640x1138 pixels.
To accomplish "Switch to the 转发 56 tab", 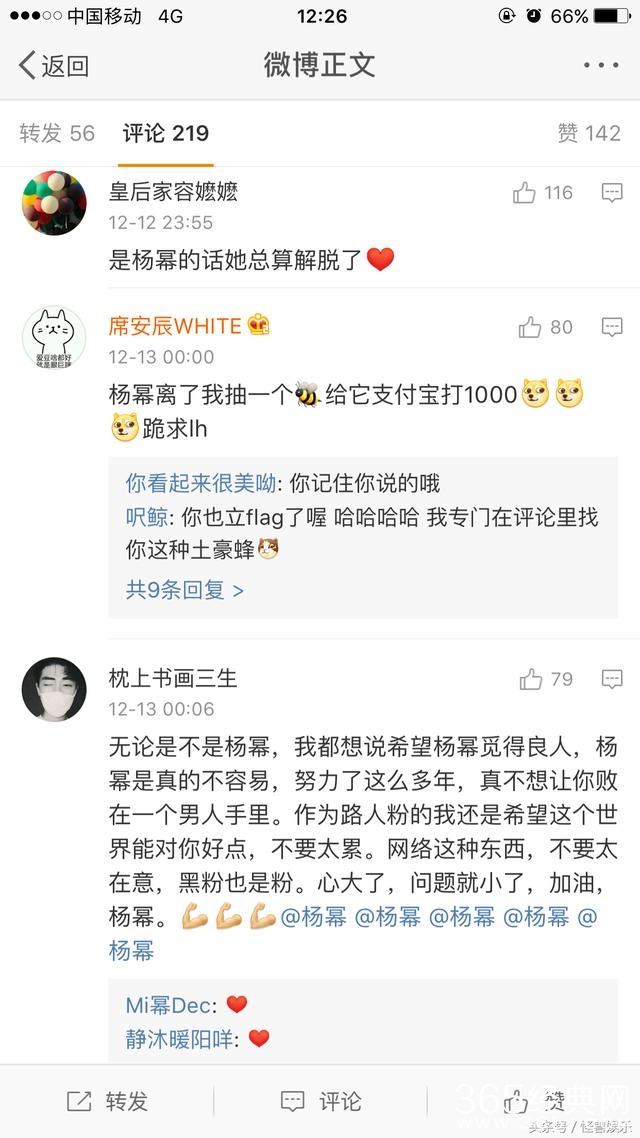I will (x=57, y=133).
